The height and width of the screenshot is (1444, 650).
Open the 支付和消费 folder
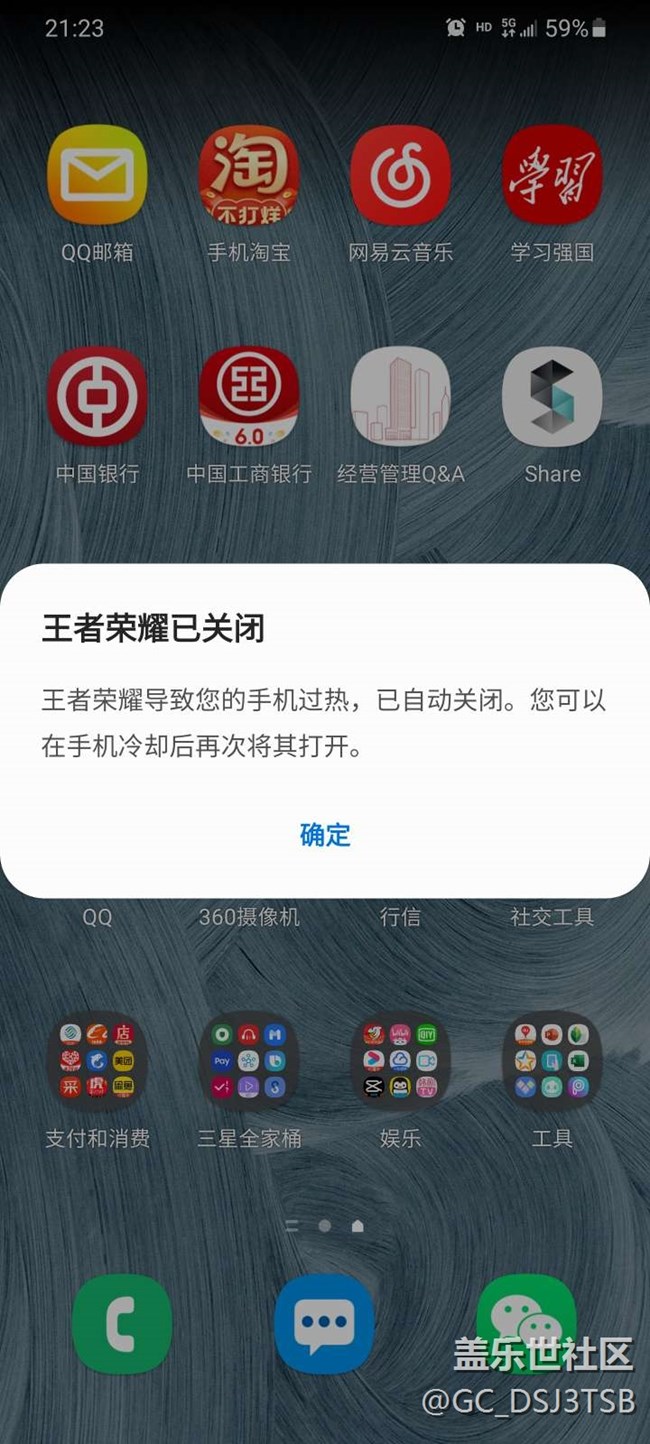click(97, 1060)
